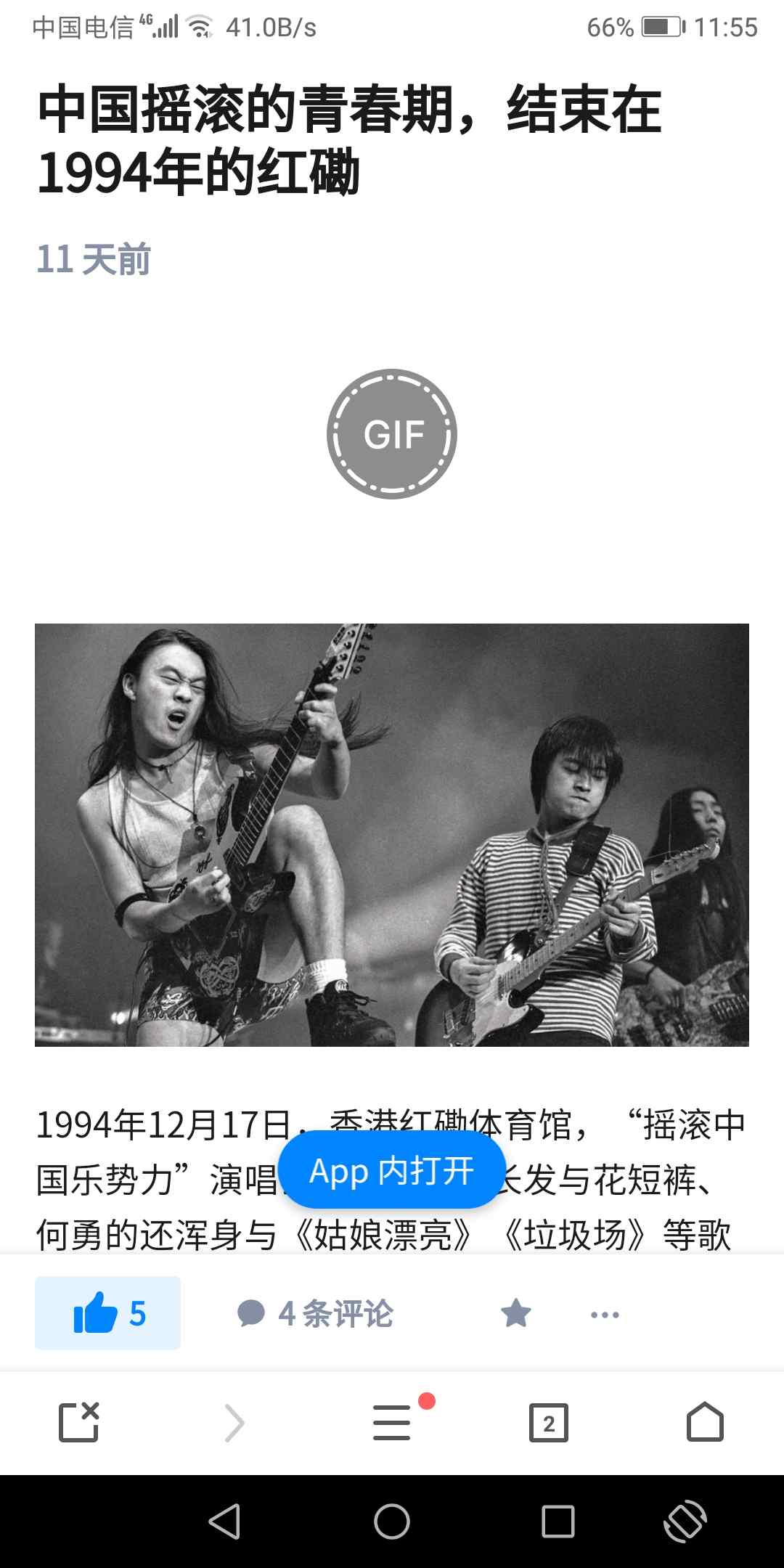Close the current browser tab

(78, 1422)
